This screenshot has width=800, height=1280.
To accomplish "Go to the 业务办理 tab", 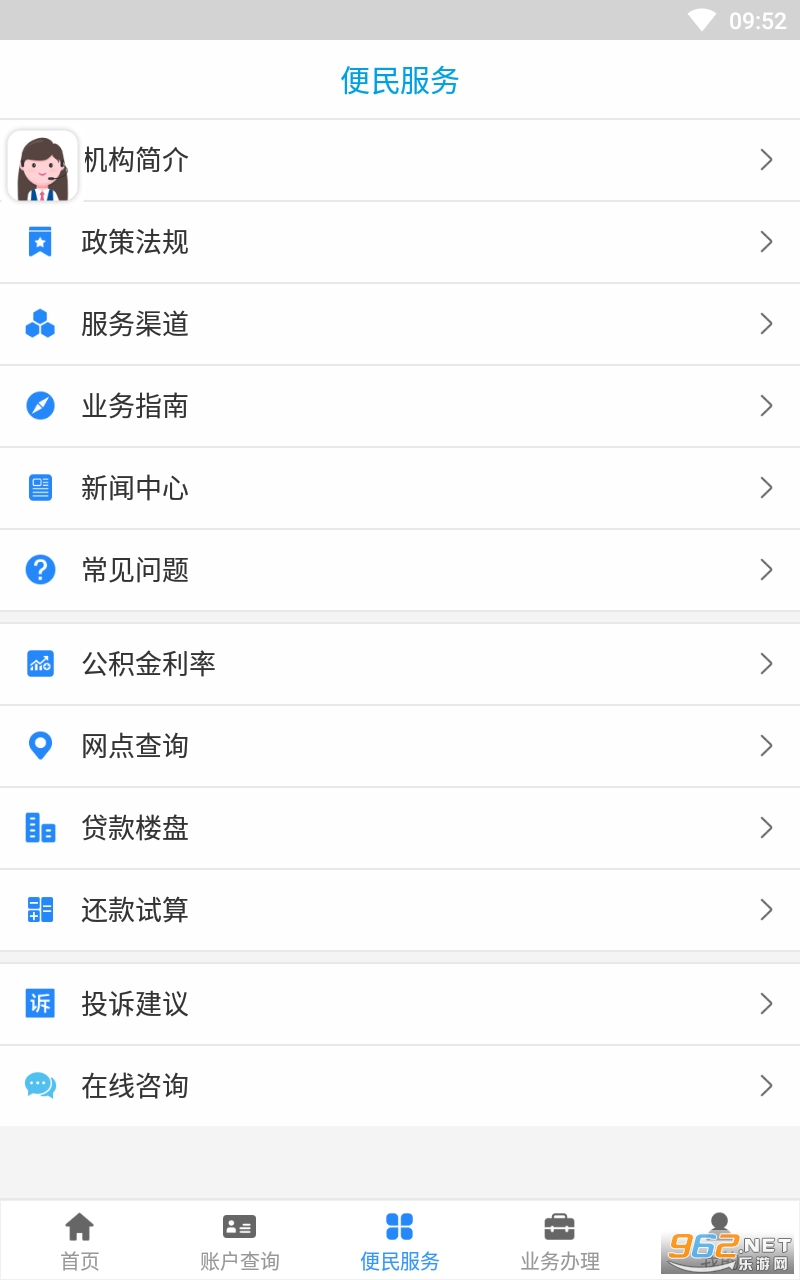I will pos(560,1240).
